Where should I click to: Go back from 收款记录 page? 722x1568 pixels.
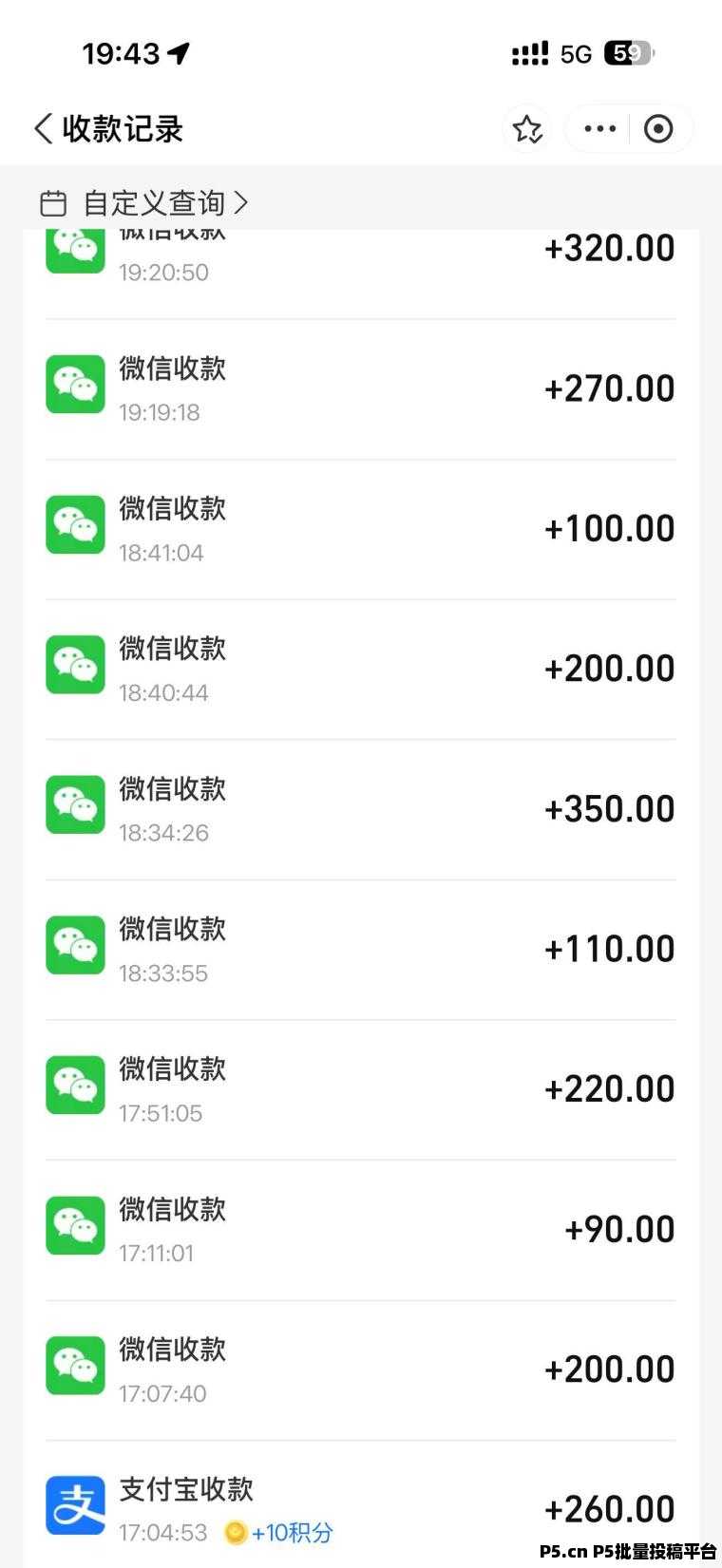coord(43,129)
